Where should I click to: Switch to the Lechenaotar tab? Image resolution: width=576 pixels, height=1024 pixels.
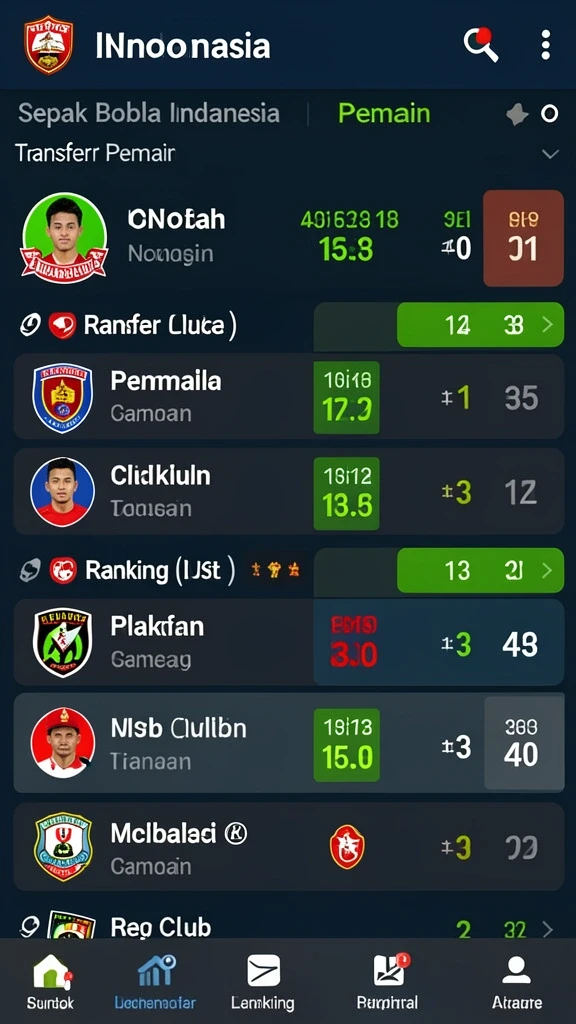(155, 982)
